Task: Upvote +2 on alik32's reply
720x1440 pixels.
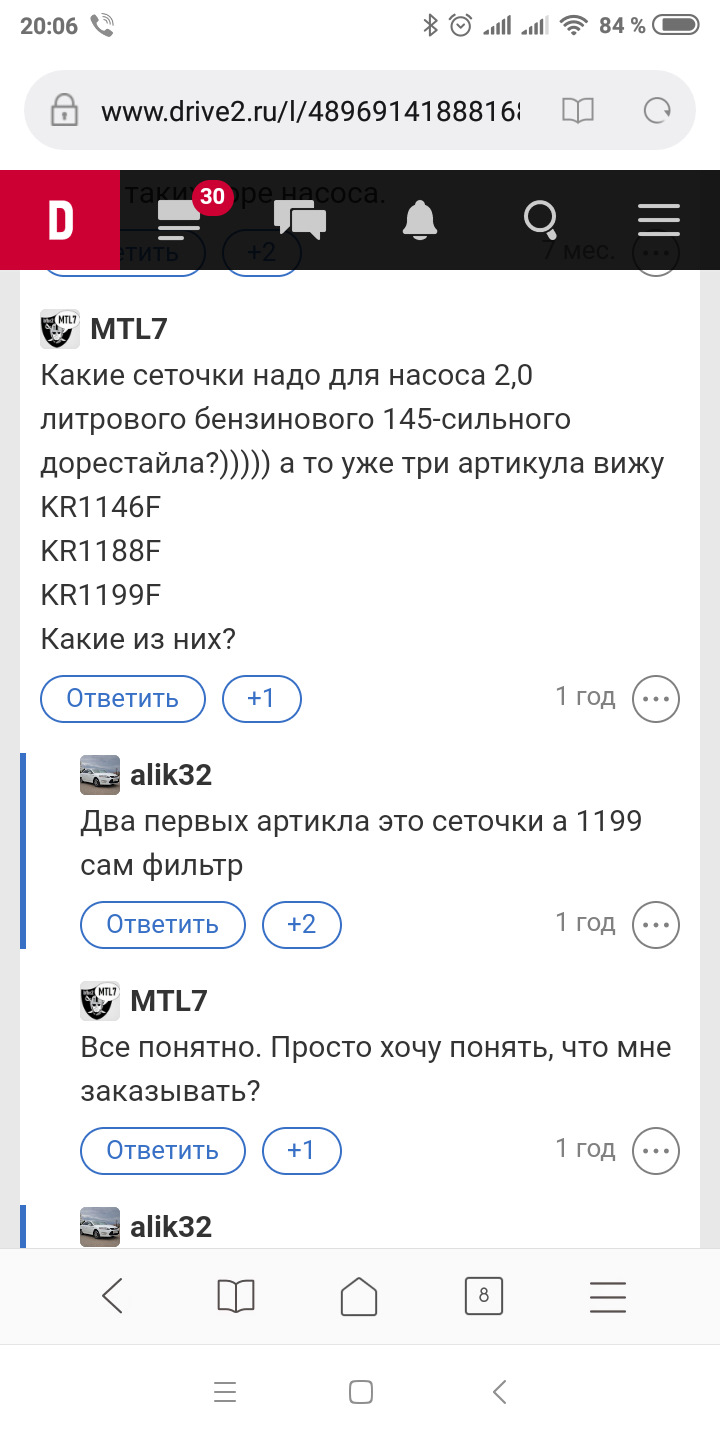Action: click(x=302, y=924)
